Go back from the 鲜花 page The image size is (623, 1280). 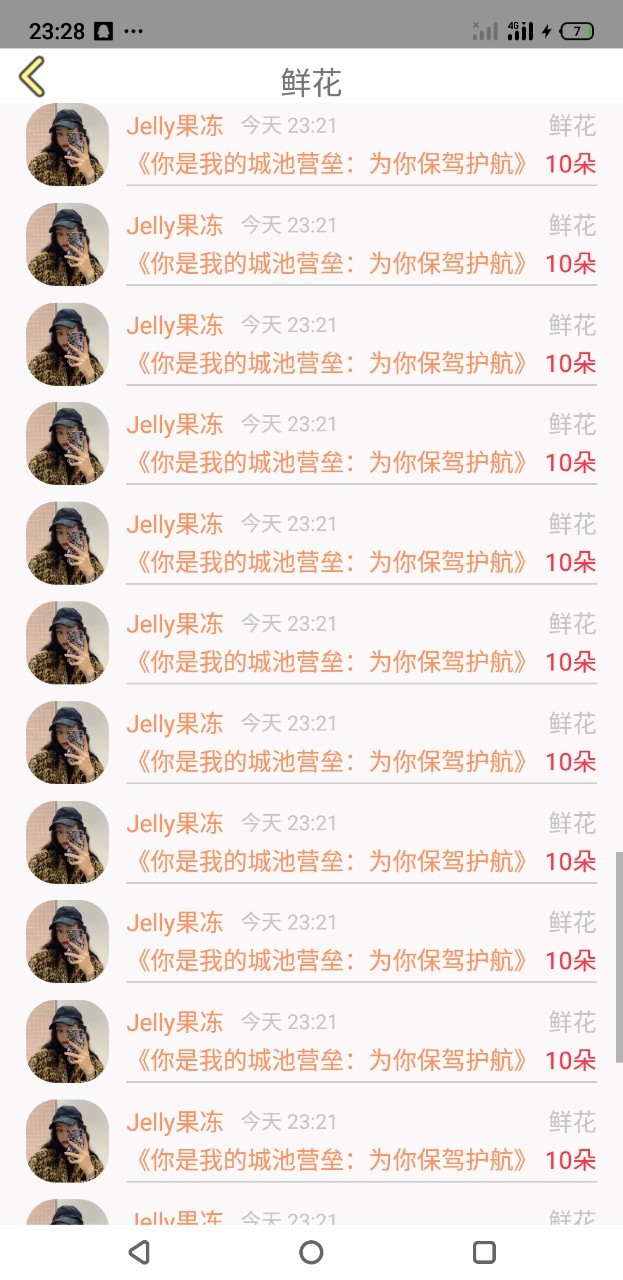(32, 77)
